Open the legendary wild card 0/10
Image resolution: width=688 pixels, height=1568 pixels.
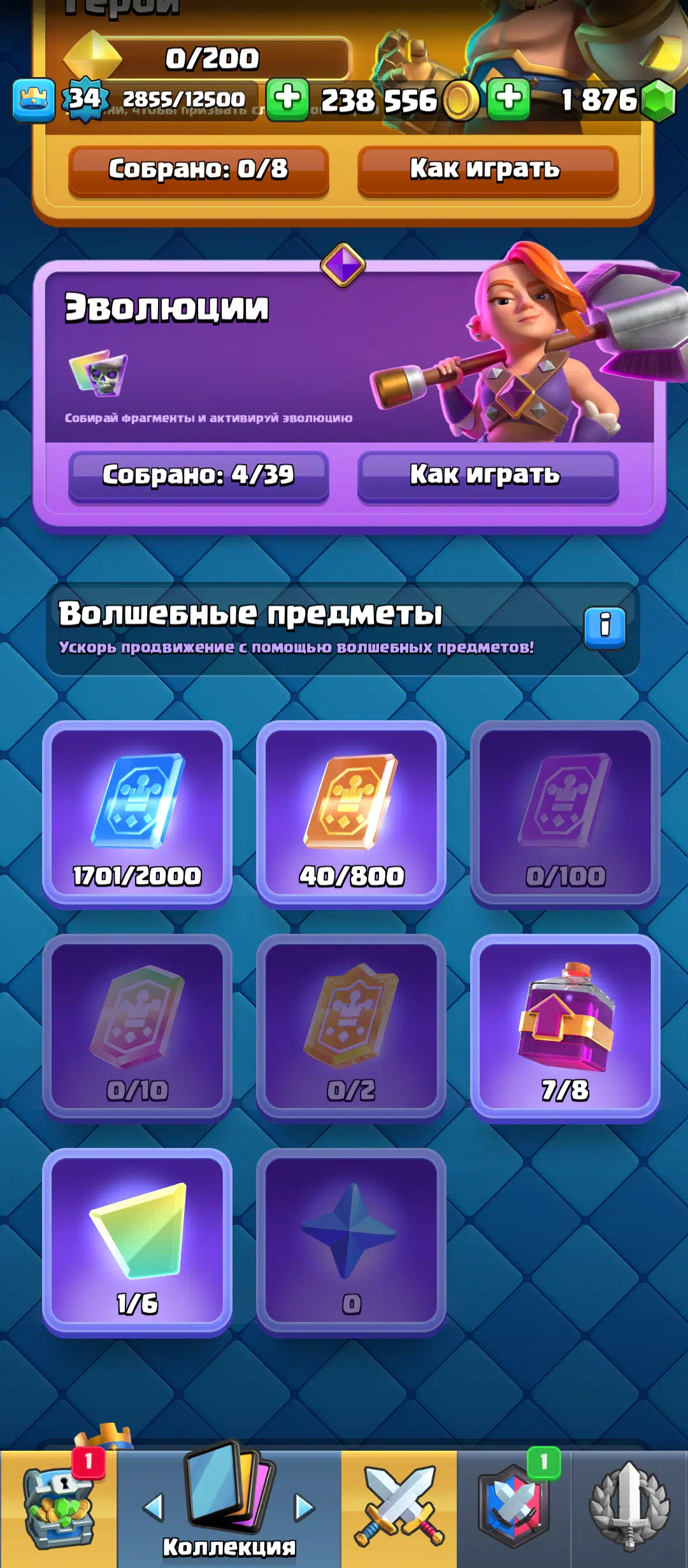[x=137, y=1026]
